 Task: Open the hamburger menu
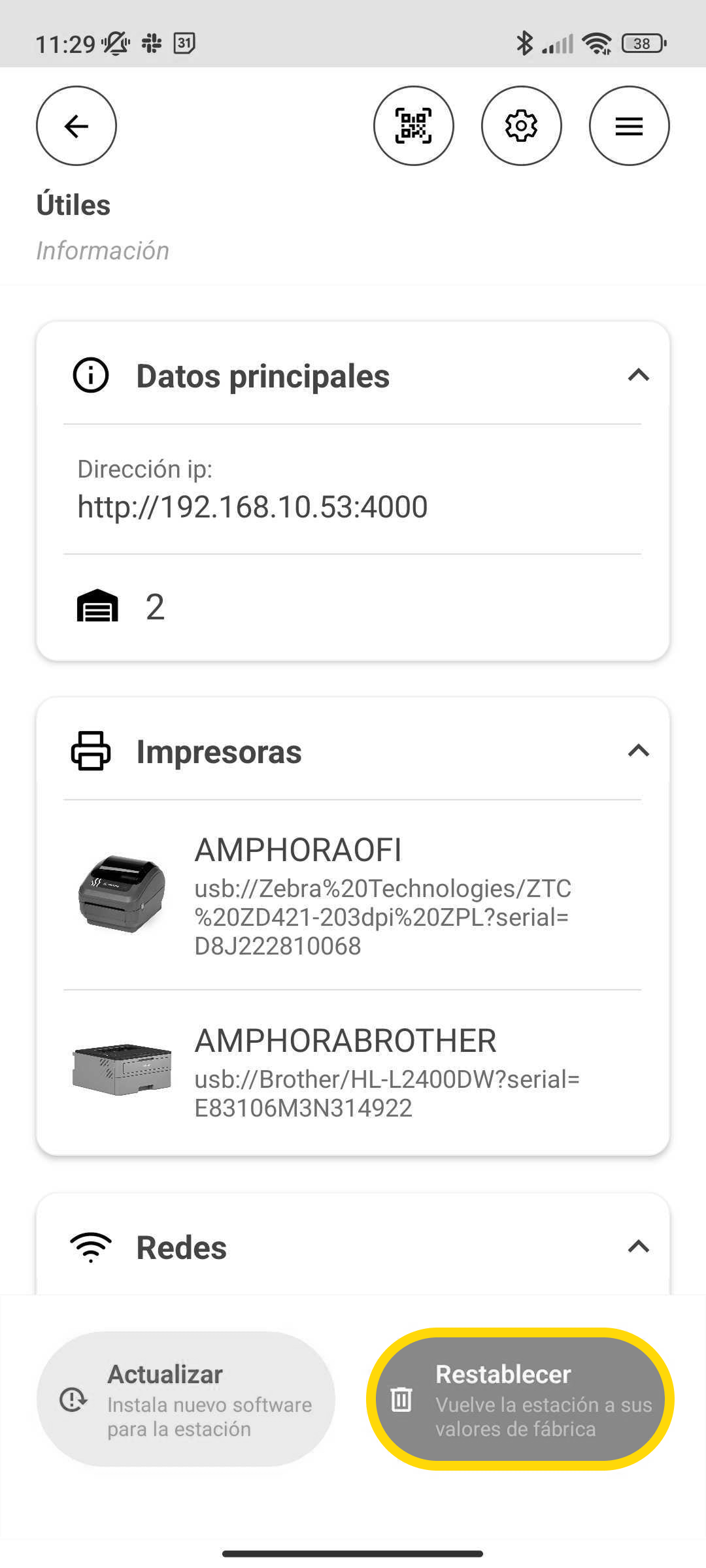coord(629,125)
